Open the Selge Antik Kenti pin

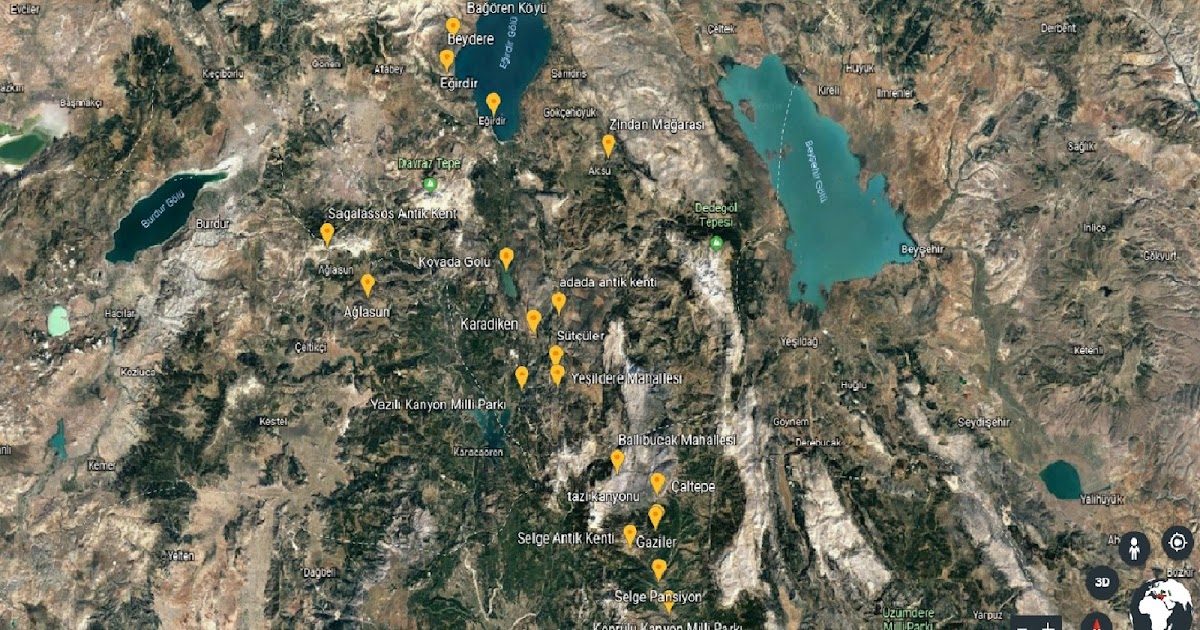(x=630, y=535)
